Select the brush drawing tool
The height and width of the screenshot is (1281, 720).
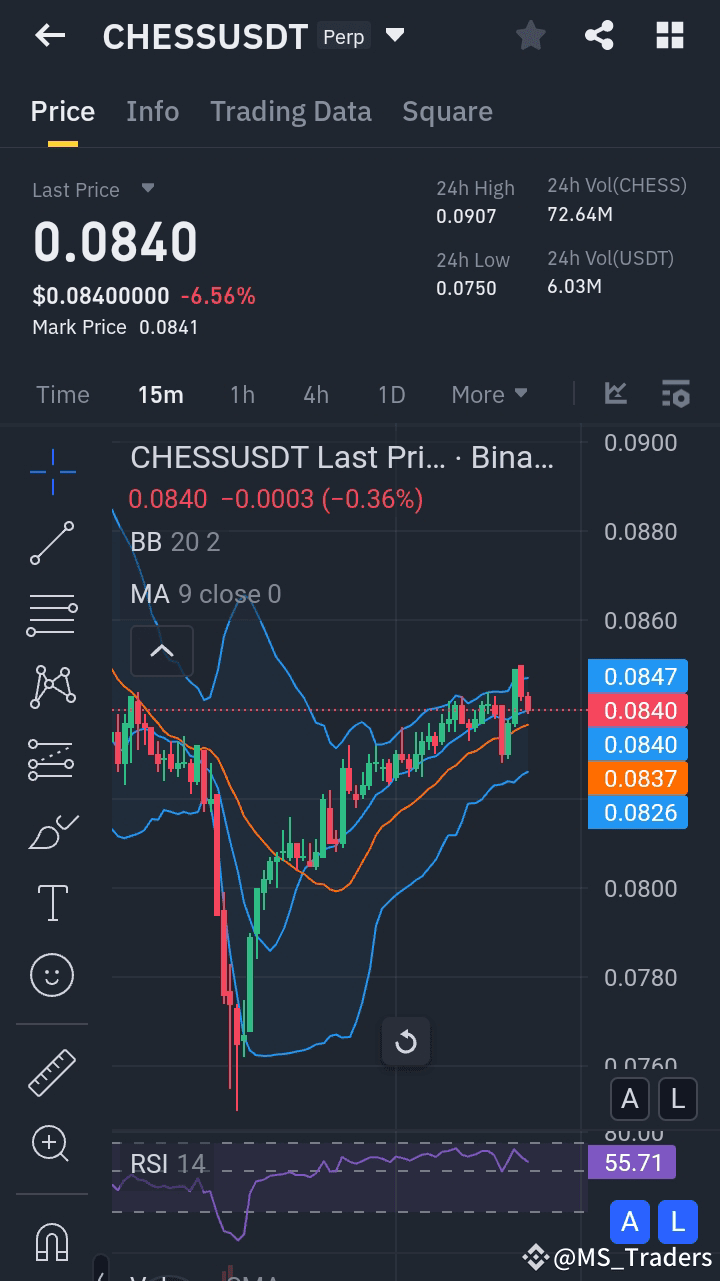click(x=50, y=831)
